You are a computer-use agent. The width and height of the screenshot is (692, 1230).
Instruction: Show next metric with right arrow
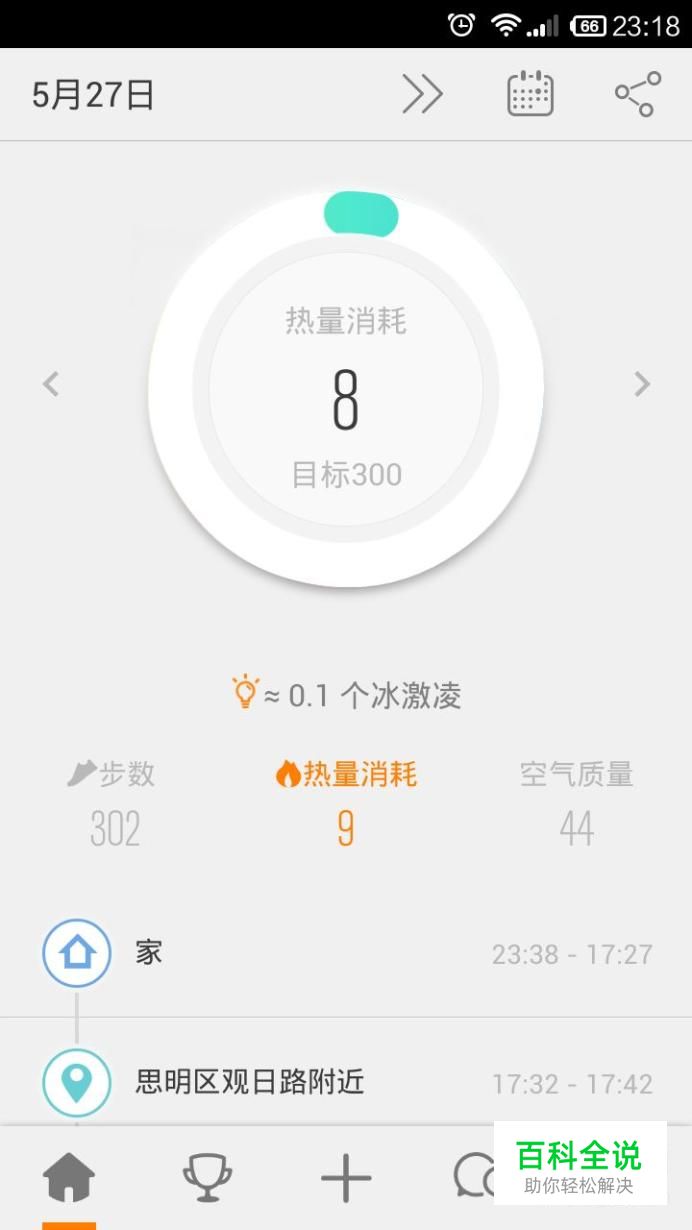642,383
